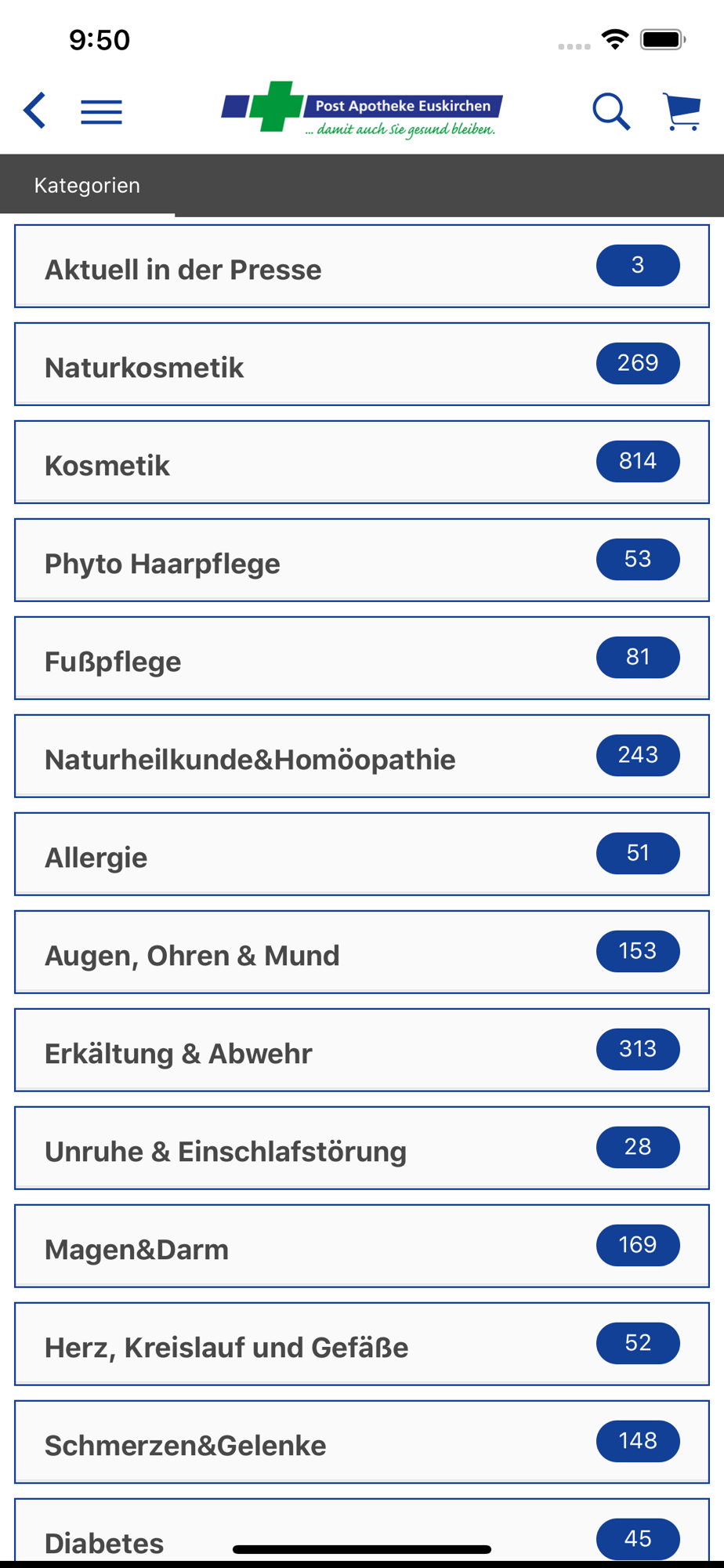Viewport: 724px width, 1568px height.
Task: View Schmerzen&Gelenke products
Action: click(362, 1443)
